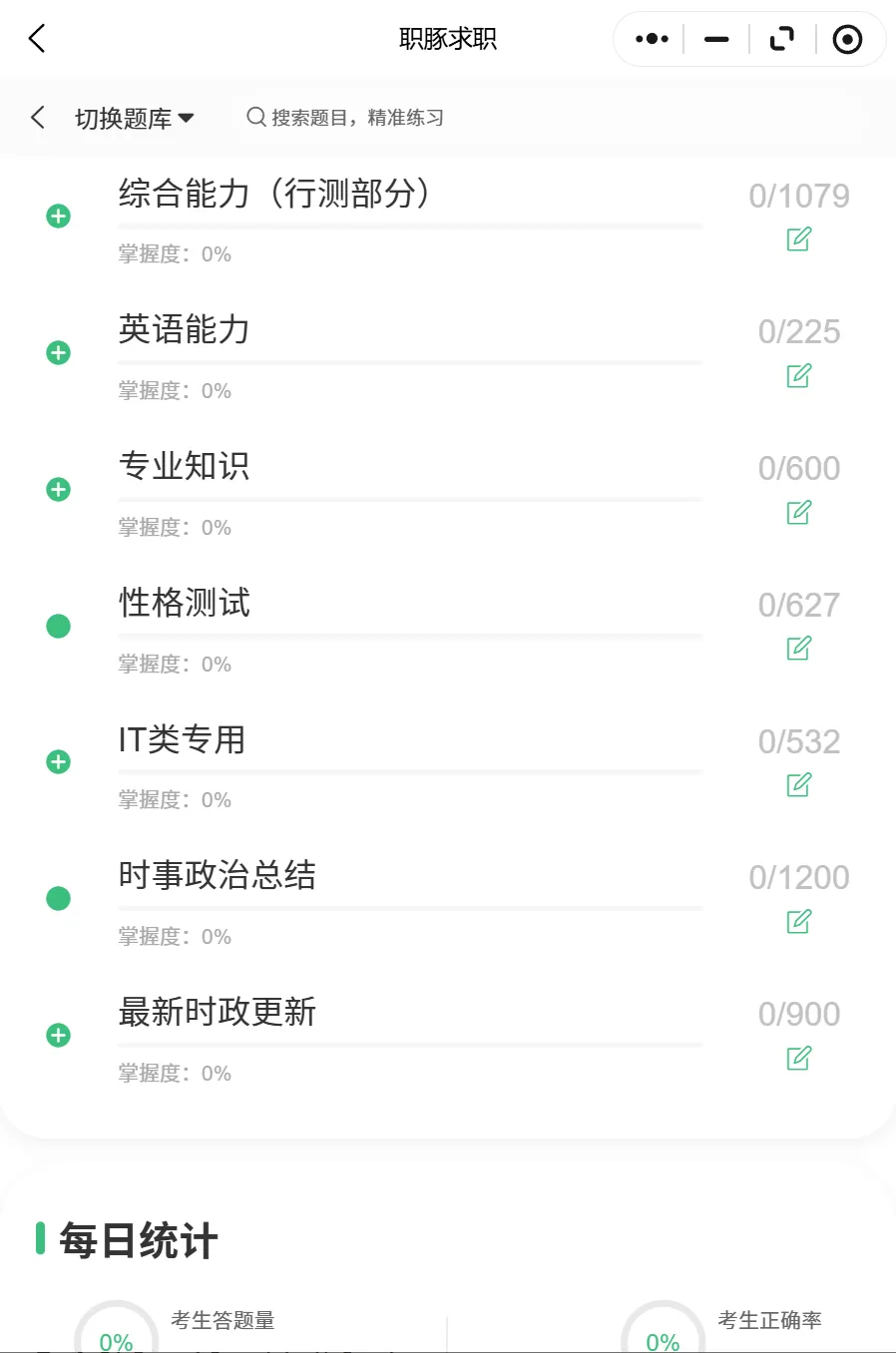The image size is (896, 1353).
Task: Tap the edit icon under 0/900
Action: click(799, 1058)
